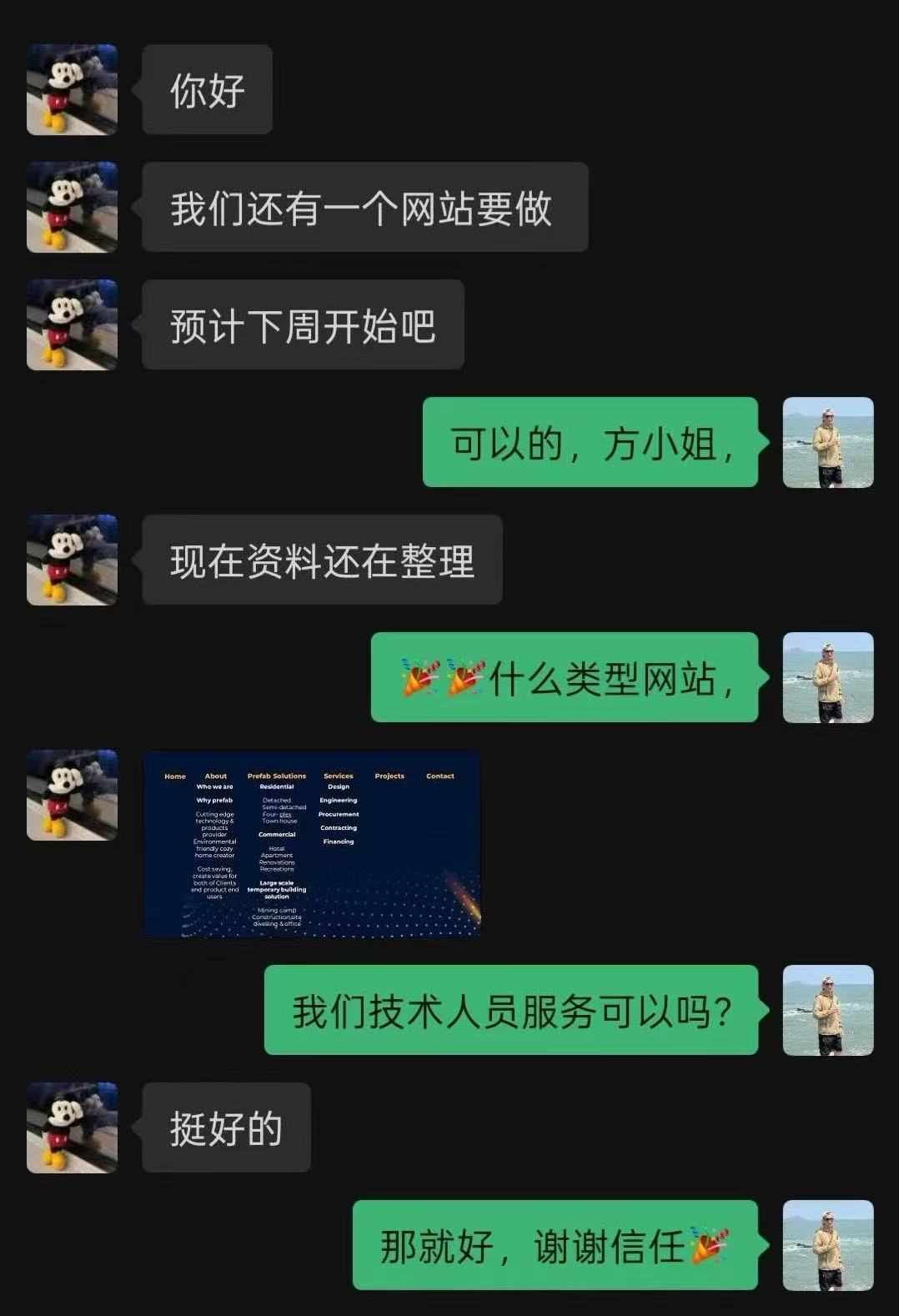Tap own avatar next to 那就好，谢谢信任
Image resolution: width=899 pixels, height=1316 pixels.
[827, 1245]
